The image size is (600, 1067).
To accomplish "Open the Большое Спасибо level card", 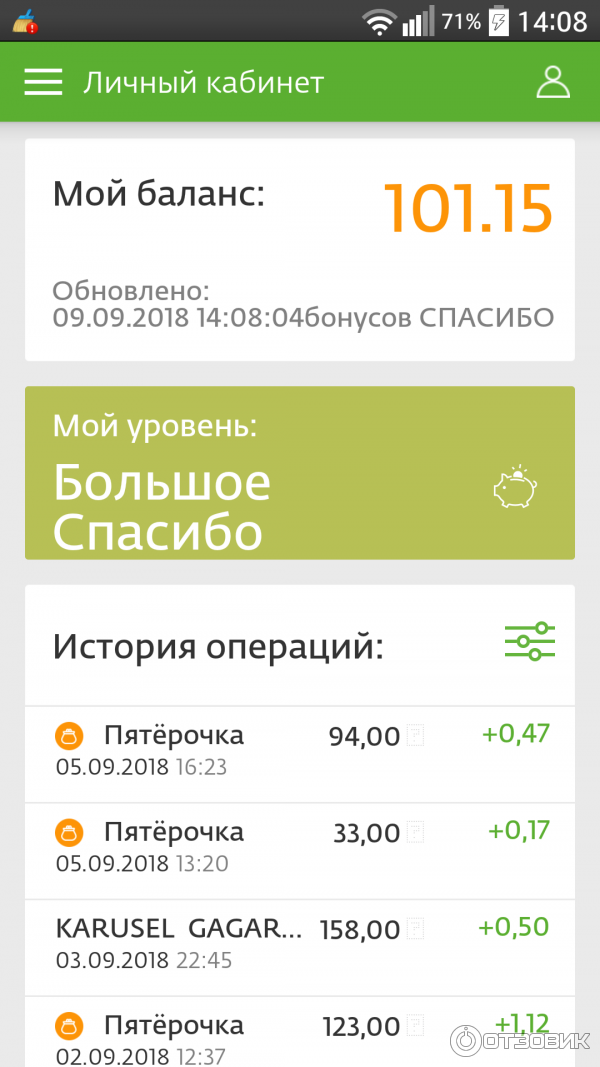I will tap(299, 473).
